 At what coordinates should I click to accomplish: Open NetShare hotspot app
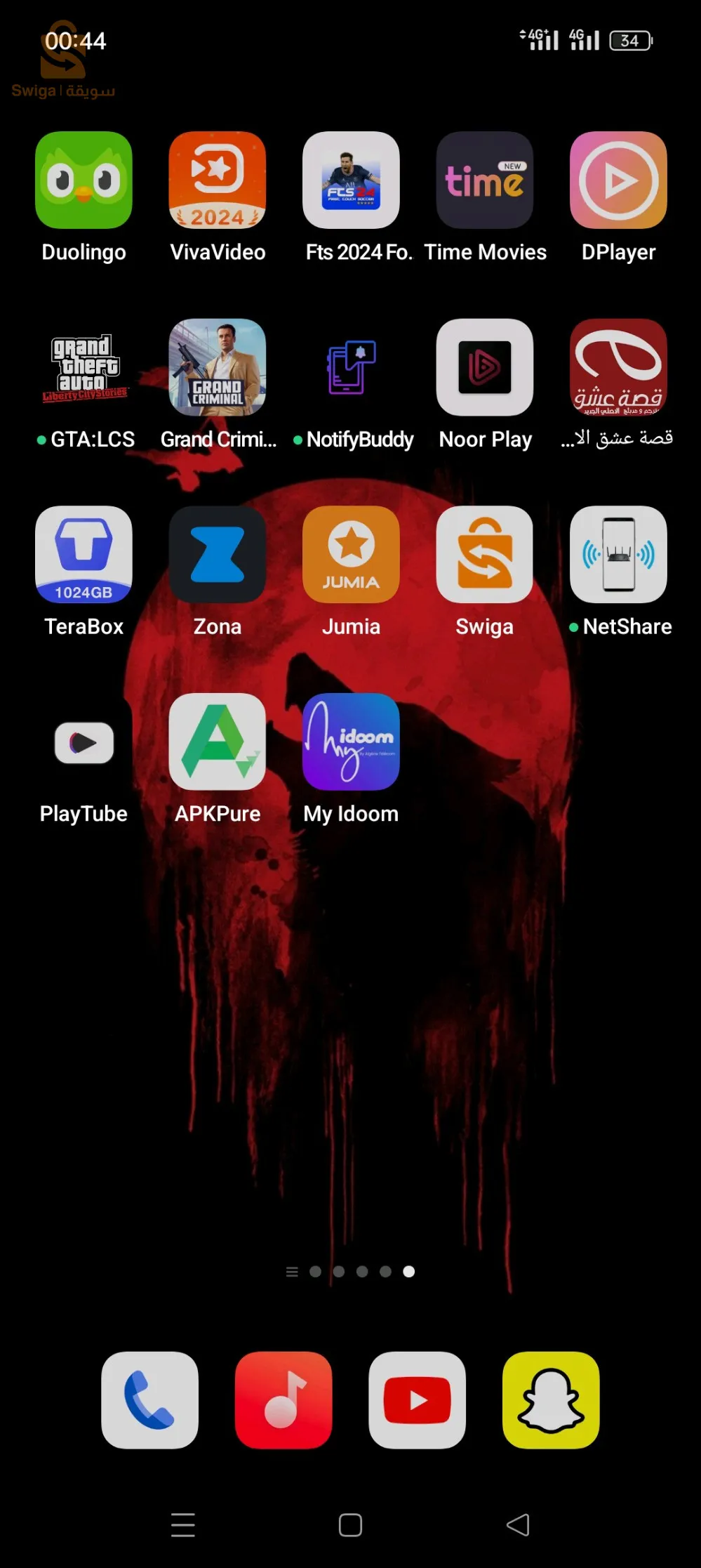click(x=618, y=555)
